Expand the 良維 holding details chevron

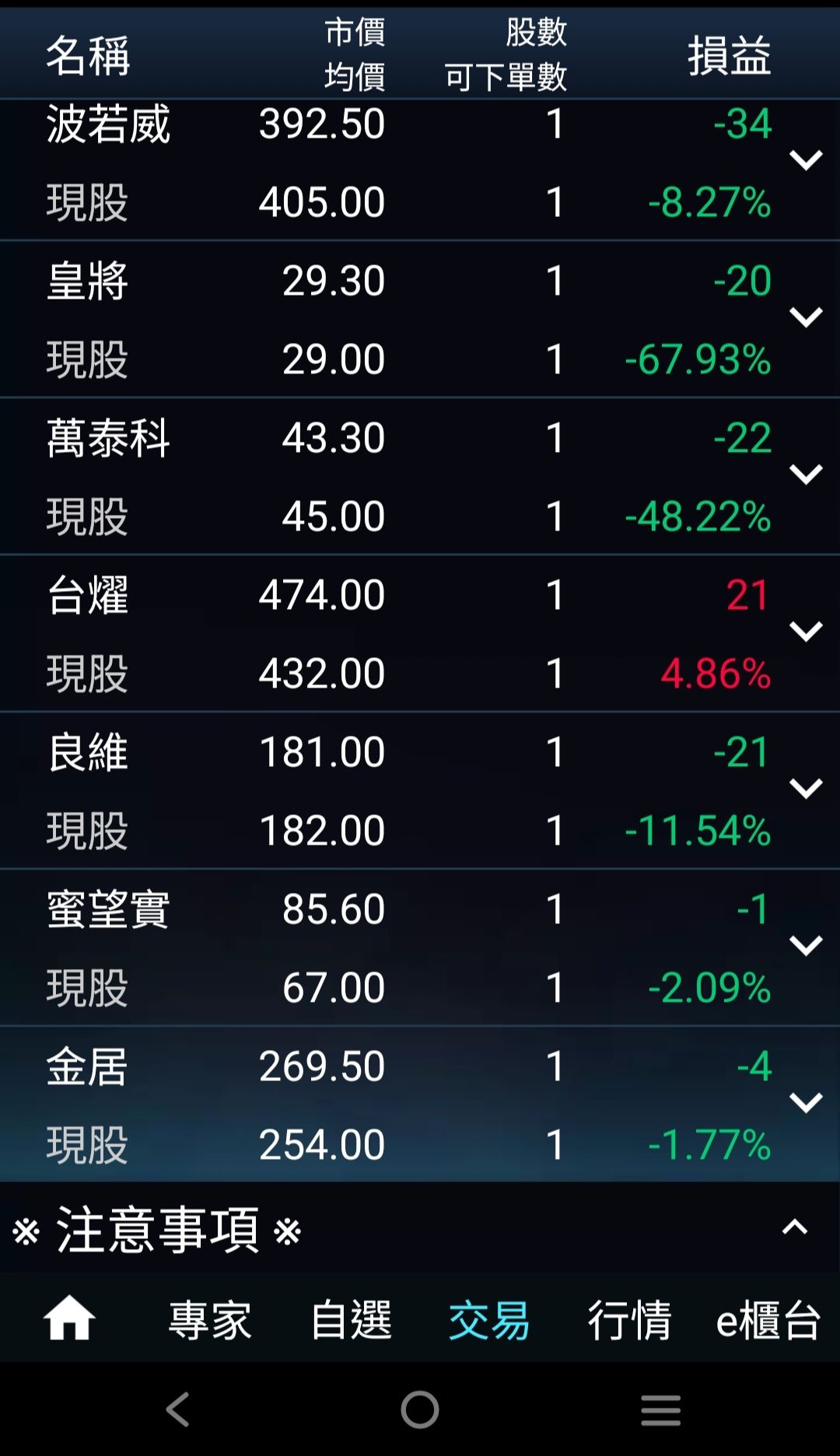tap(806, 789)
